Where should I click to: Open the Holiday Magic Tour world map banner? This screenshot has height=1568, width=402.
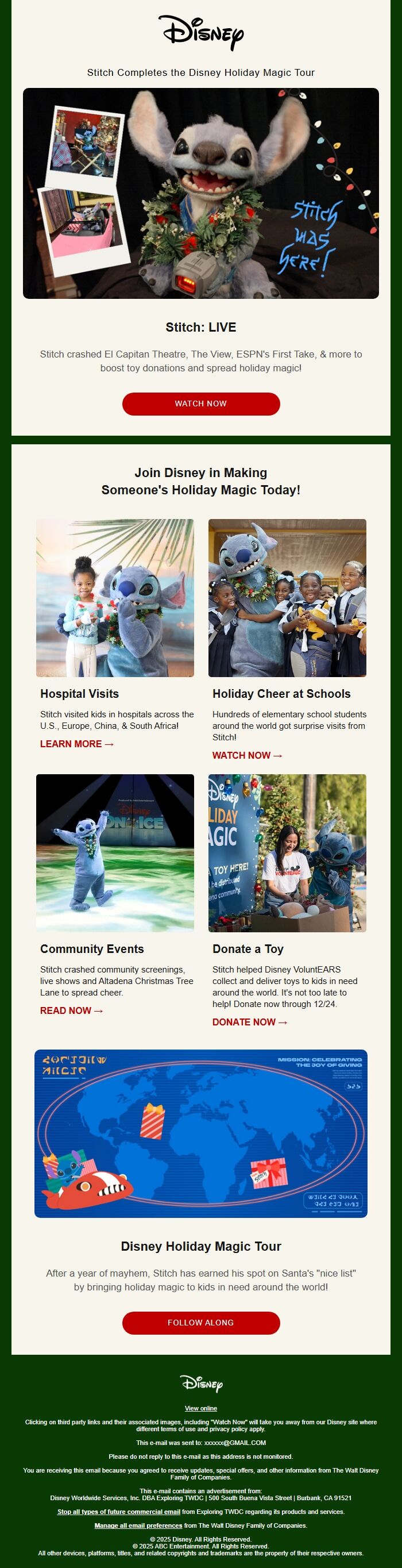pyautogui.click(x=200, y=1133)
